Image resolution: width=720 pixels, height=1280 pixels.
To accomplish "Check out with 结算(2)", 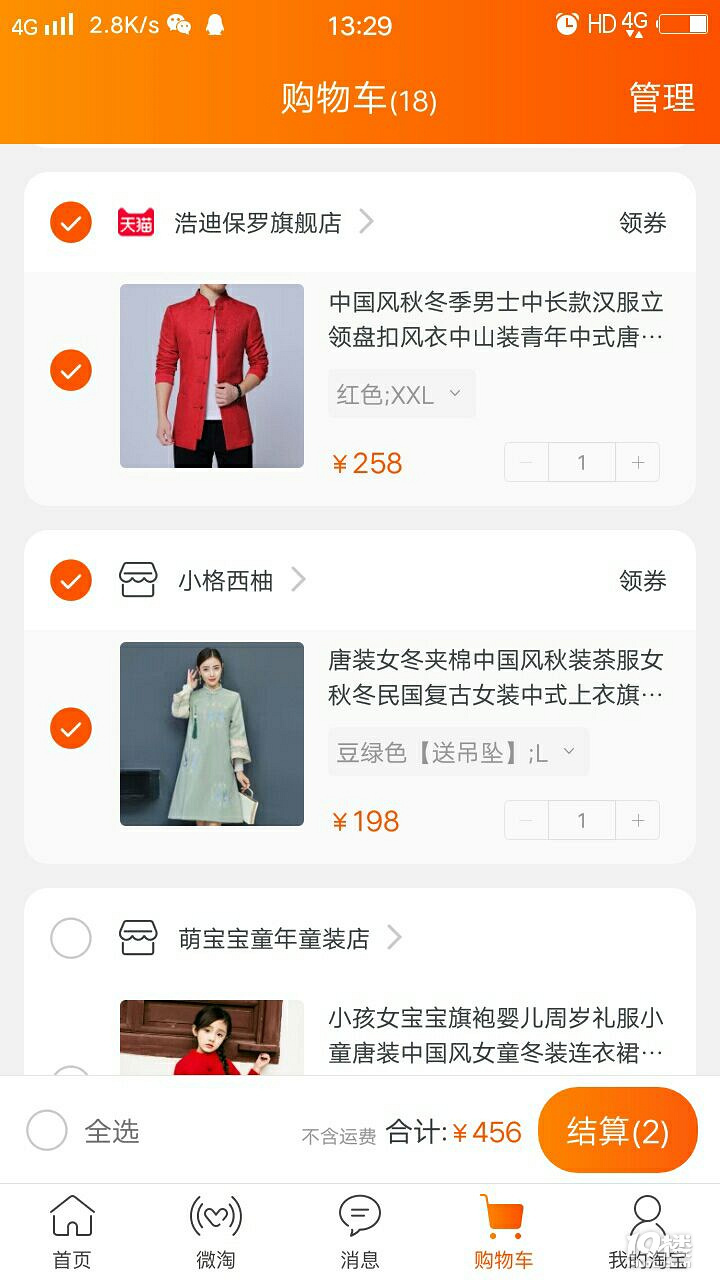I will [617, 1131].
